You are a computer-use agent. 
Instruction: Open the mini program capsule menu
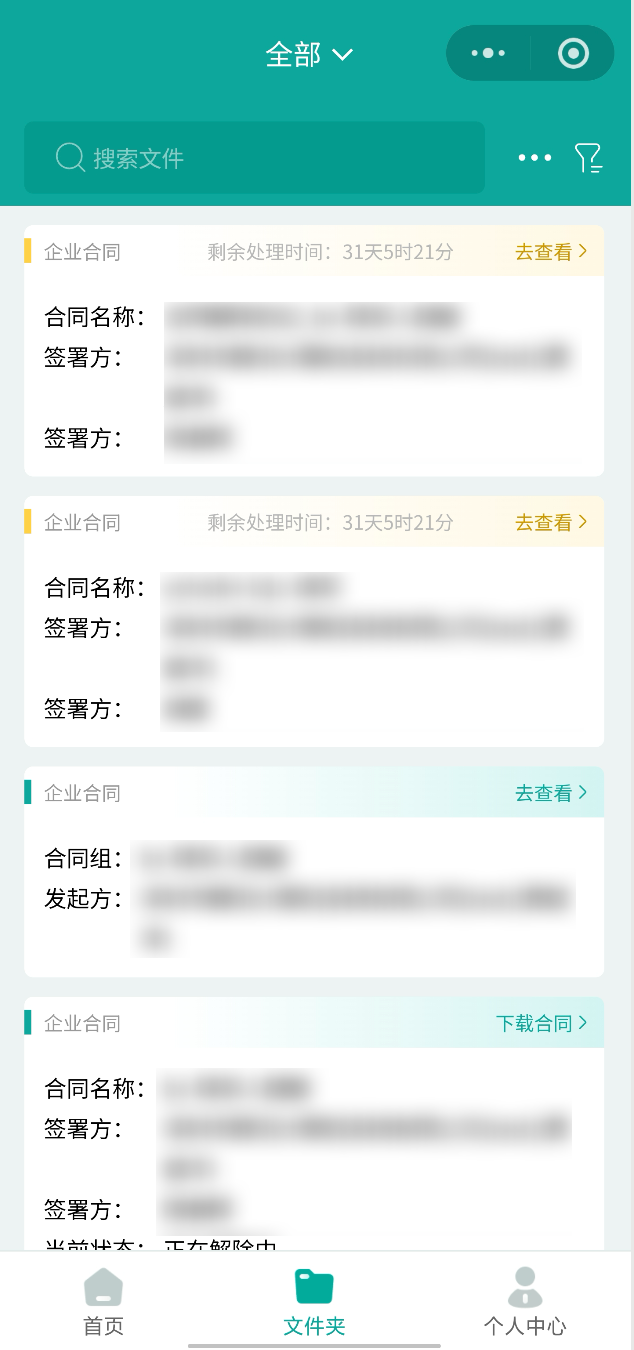coord(488,53)
